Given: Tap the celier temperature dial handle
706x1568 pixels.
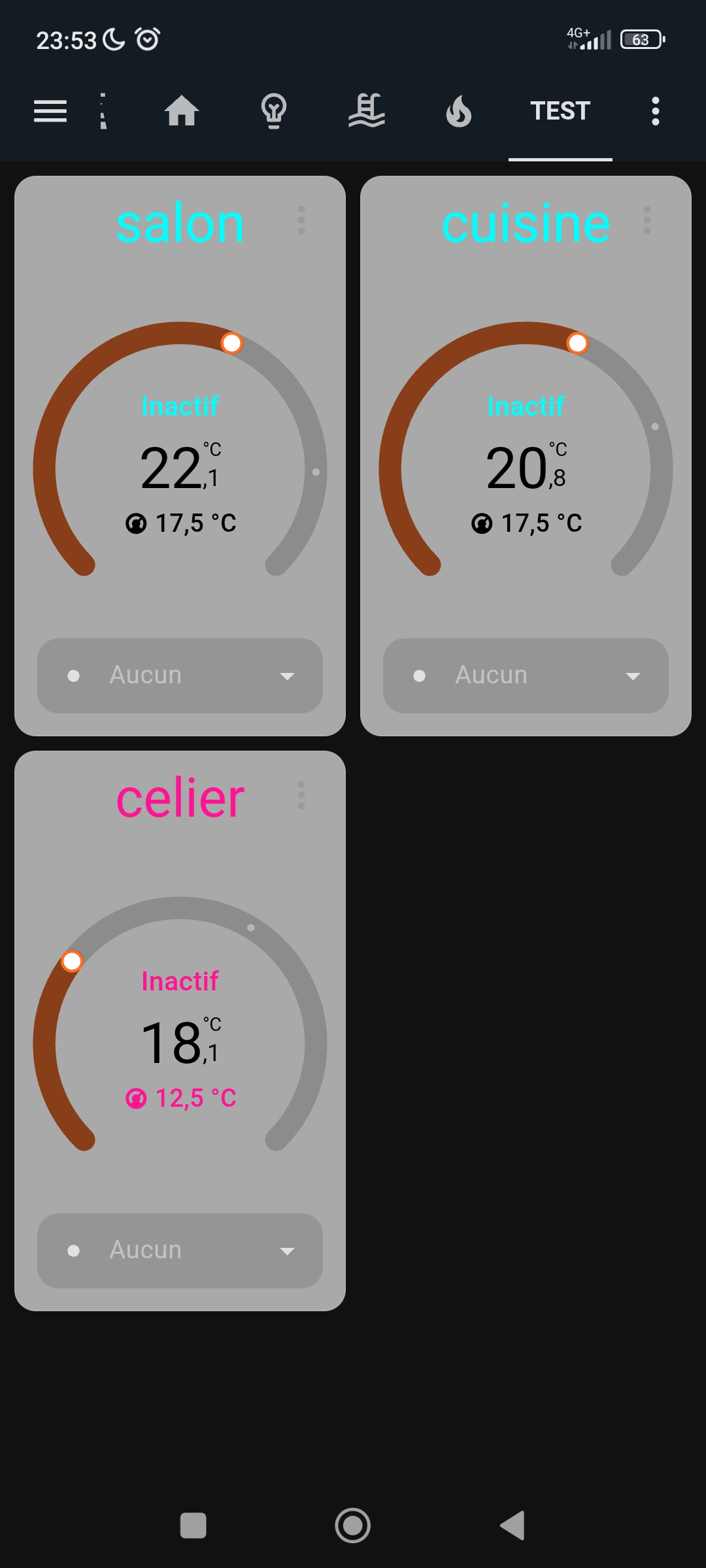Looking at the screenshot, I should (x=72, y=961).
